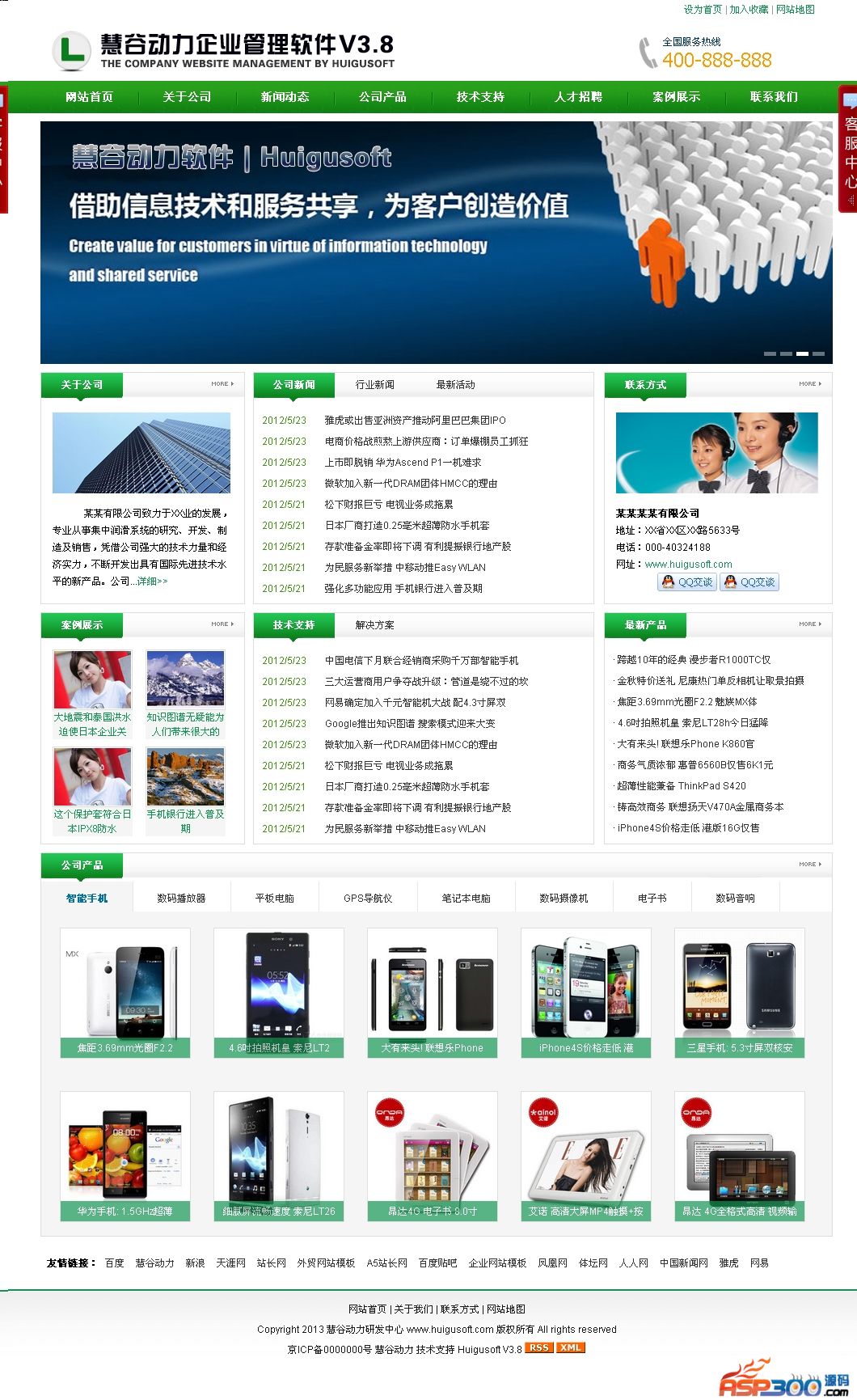The width and height of the screenshot is (857, 1400).
Task: Open the 网站地图 link in the header
Action: (x=795, y=10)
